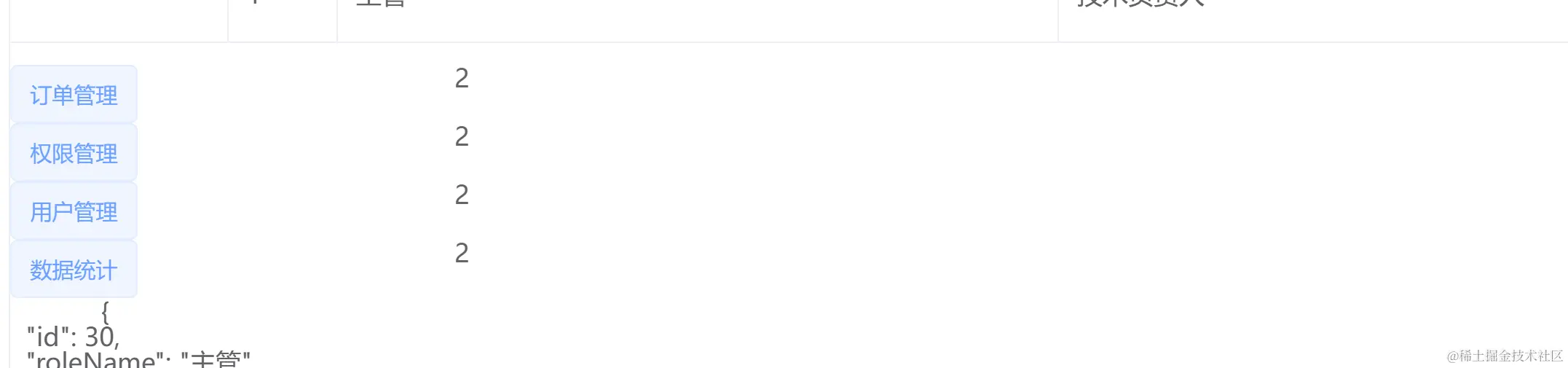Screen dimensions: 1568x368
Task: Tap the 订单管理 tag
Action: point(74,95)
